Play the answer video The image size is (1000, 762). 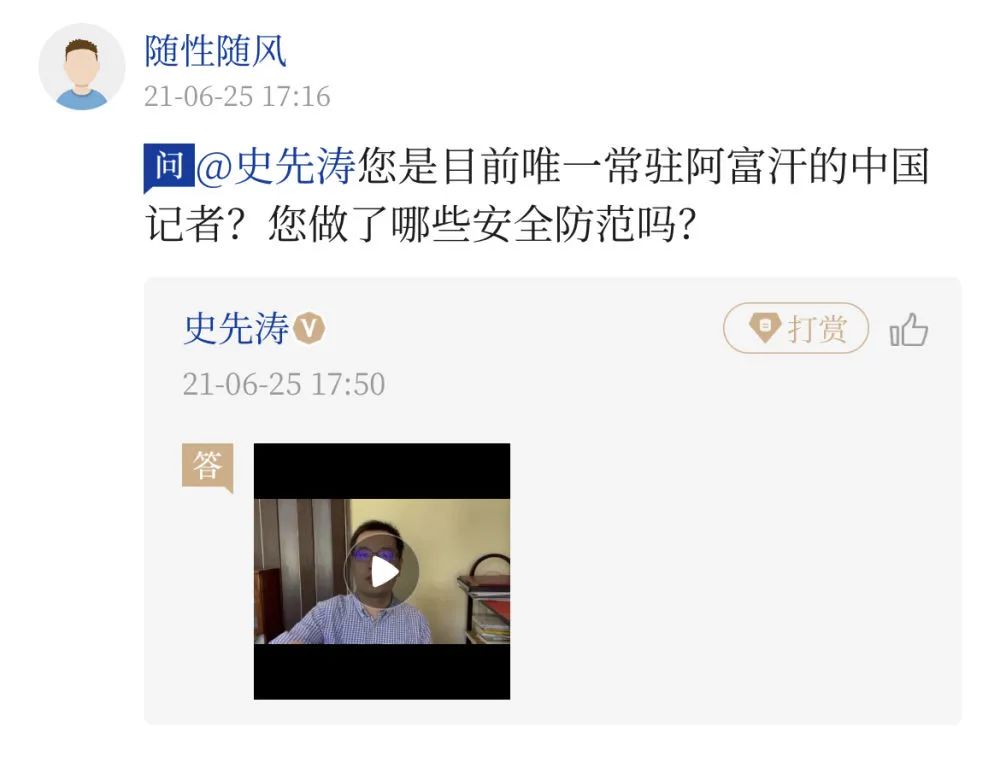coord(382,572)
